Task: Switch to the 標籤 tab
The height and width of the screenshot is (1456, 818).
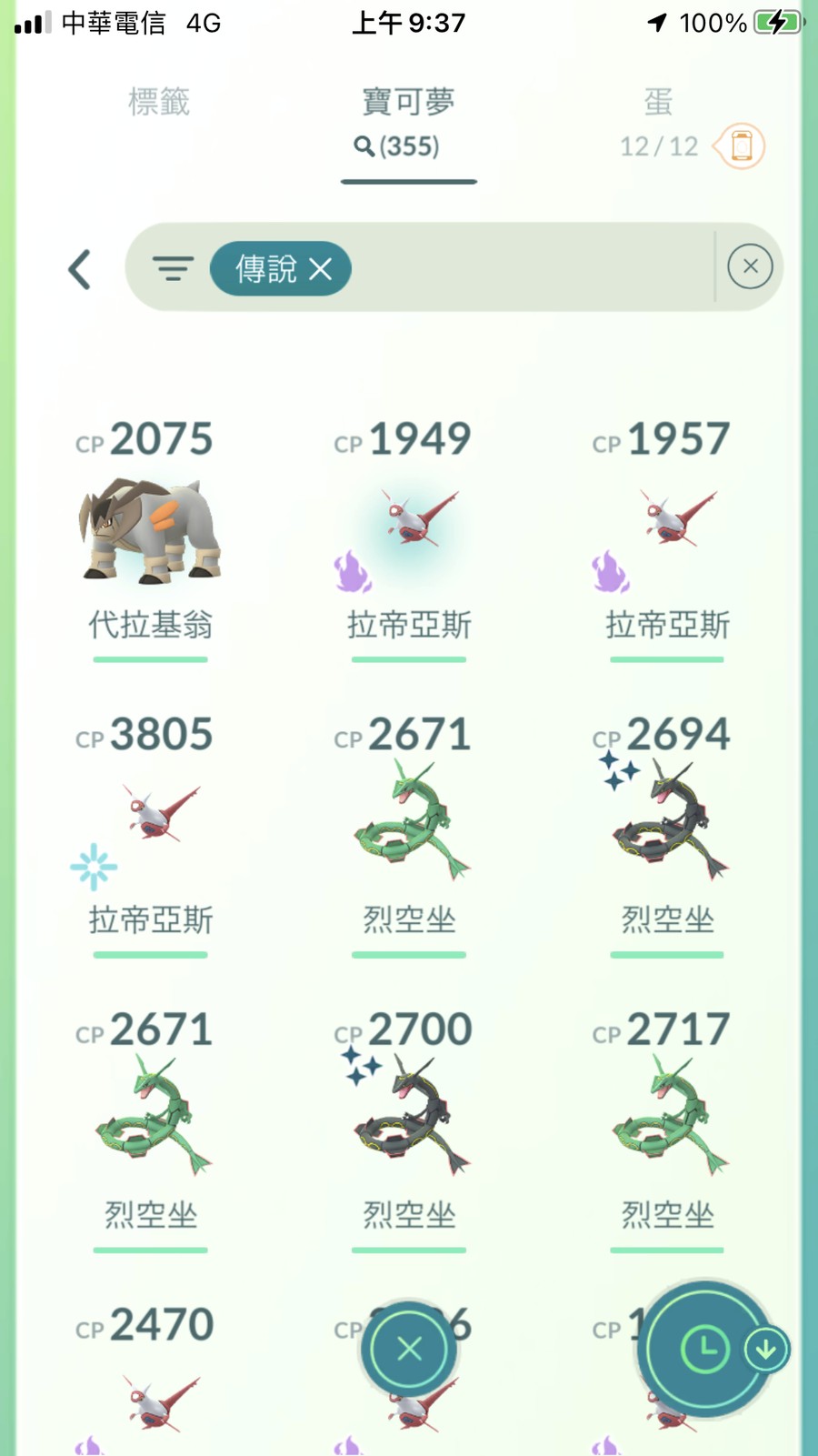Action: 159,102
